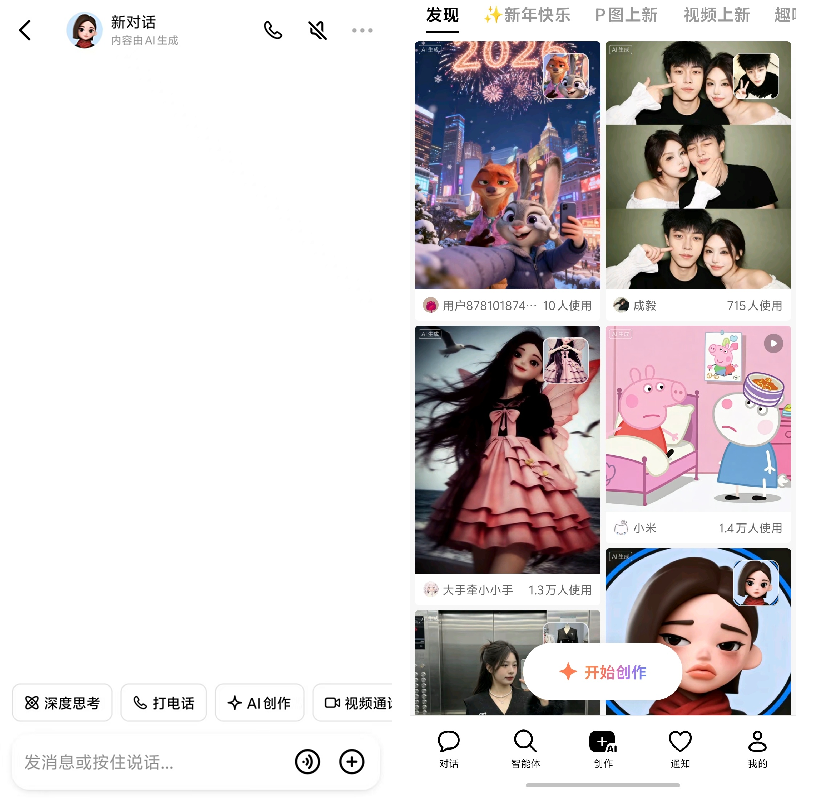Open the couple photo template by 成毅

(x=698, y=165)
